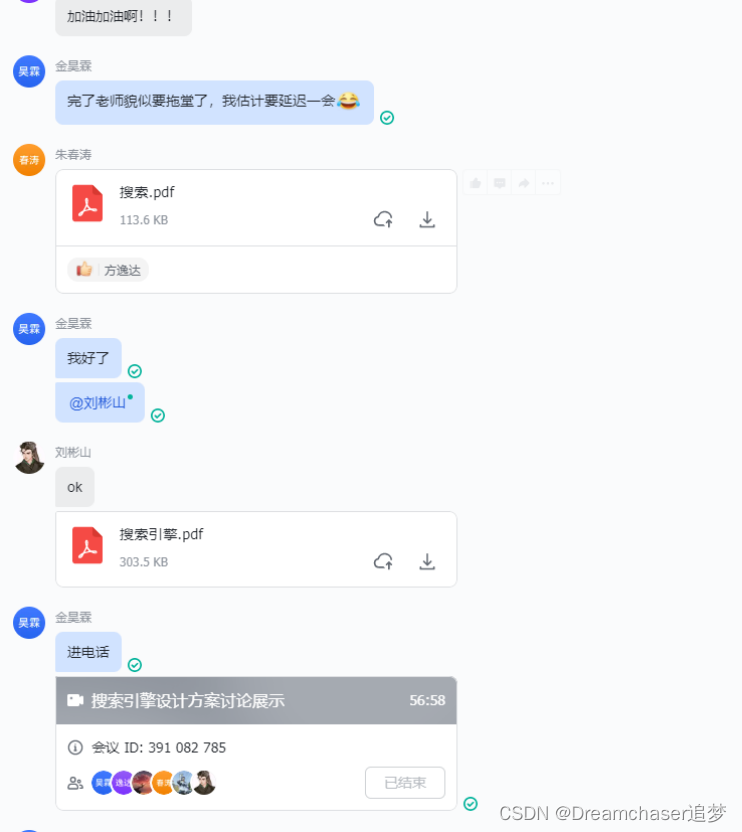The height and width of the screenshot is (832, 742).
Task: Toggle the 方逸达 reaction chip
Action: (x=107, y=269)
